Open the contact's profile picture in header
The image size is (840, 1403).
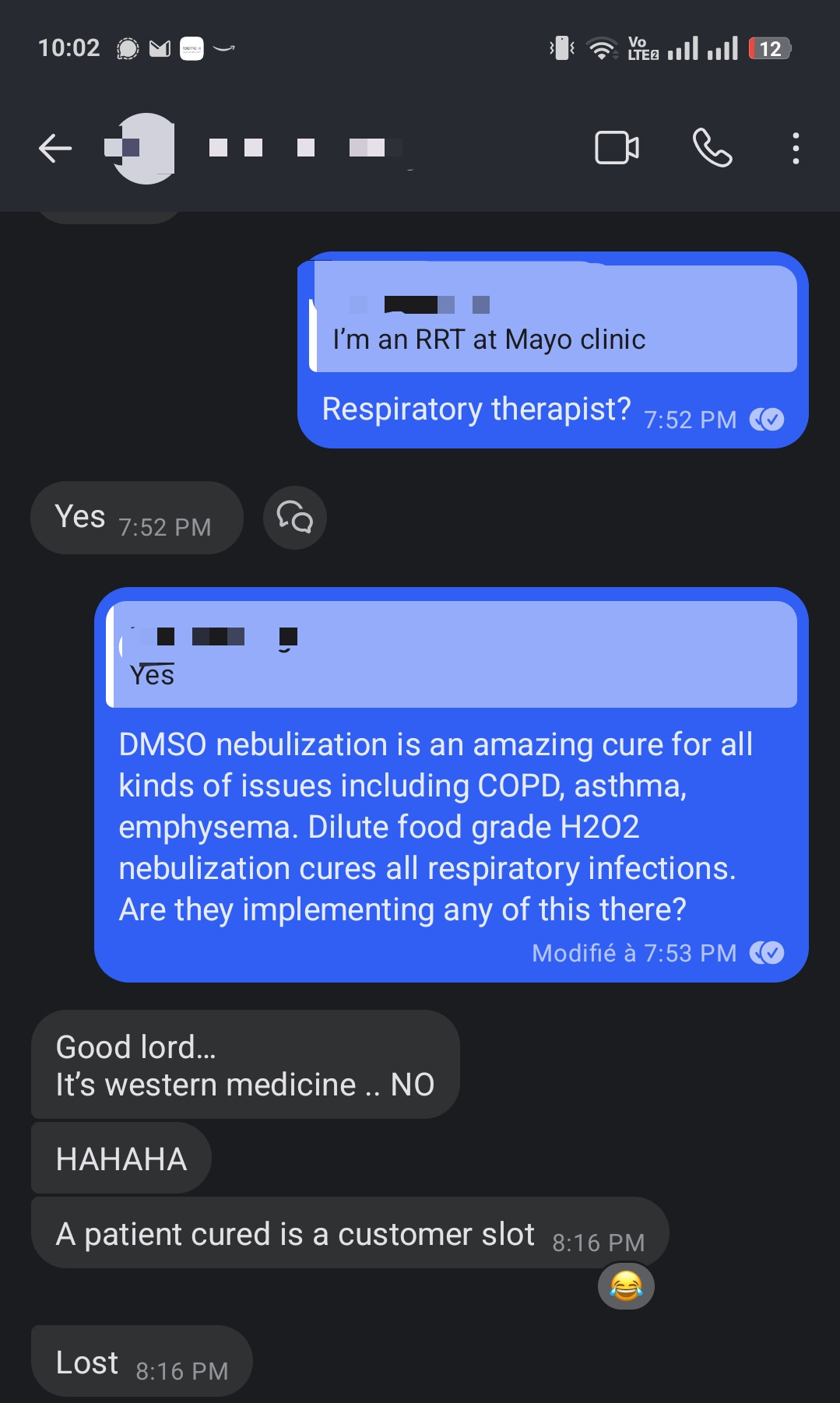coord(145,148)
